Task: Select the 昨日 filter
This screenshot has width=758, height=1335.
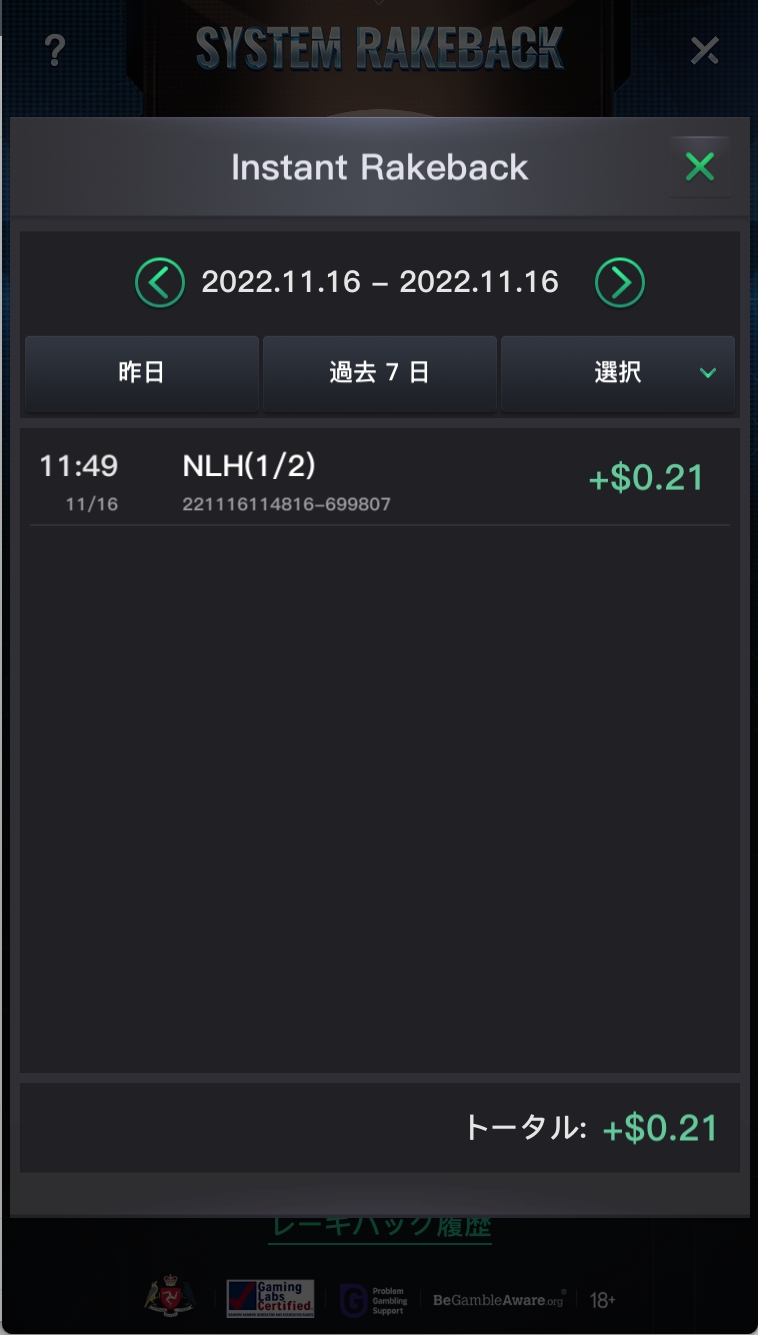Action: coord(142,373)
